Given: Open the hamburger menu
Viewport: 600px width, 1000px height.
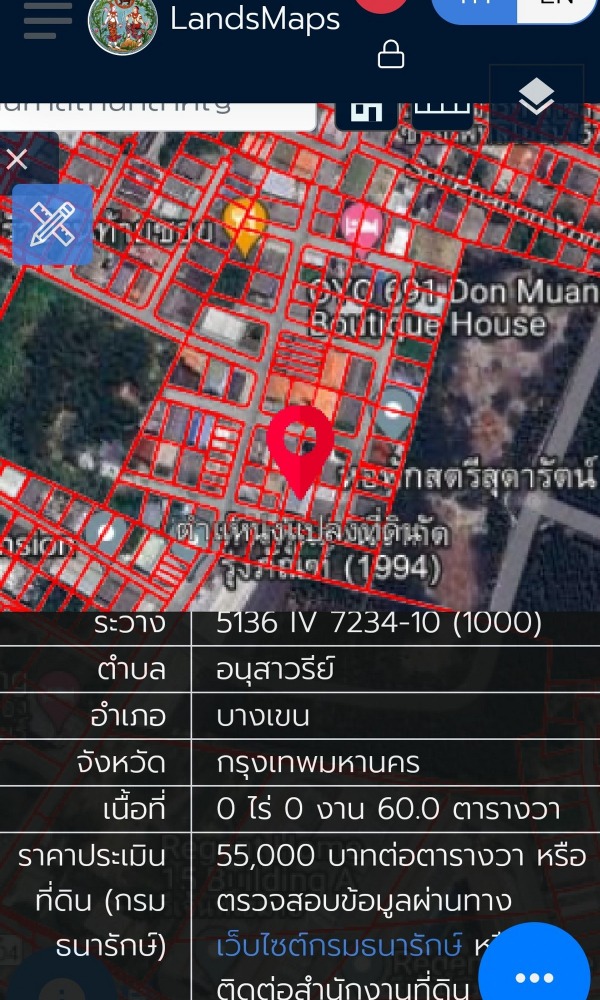Looking at the screenshot, I should [x=47, y=19].
